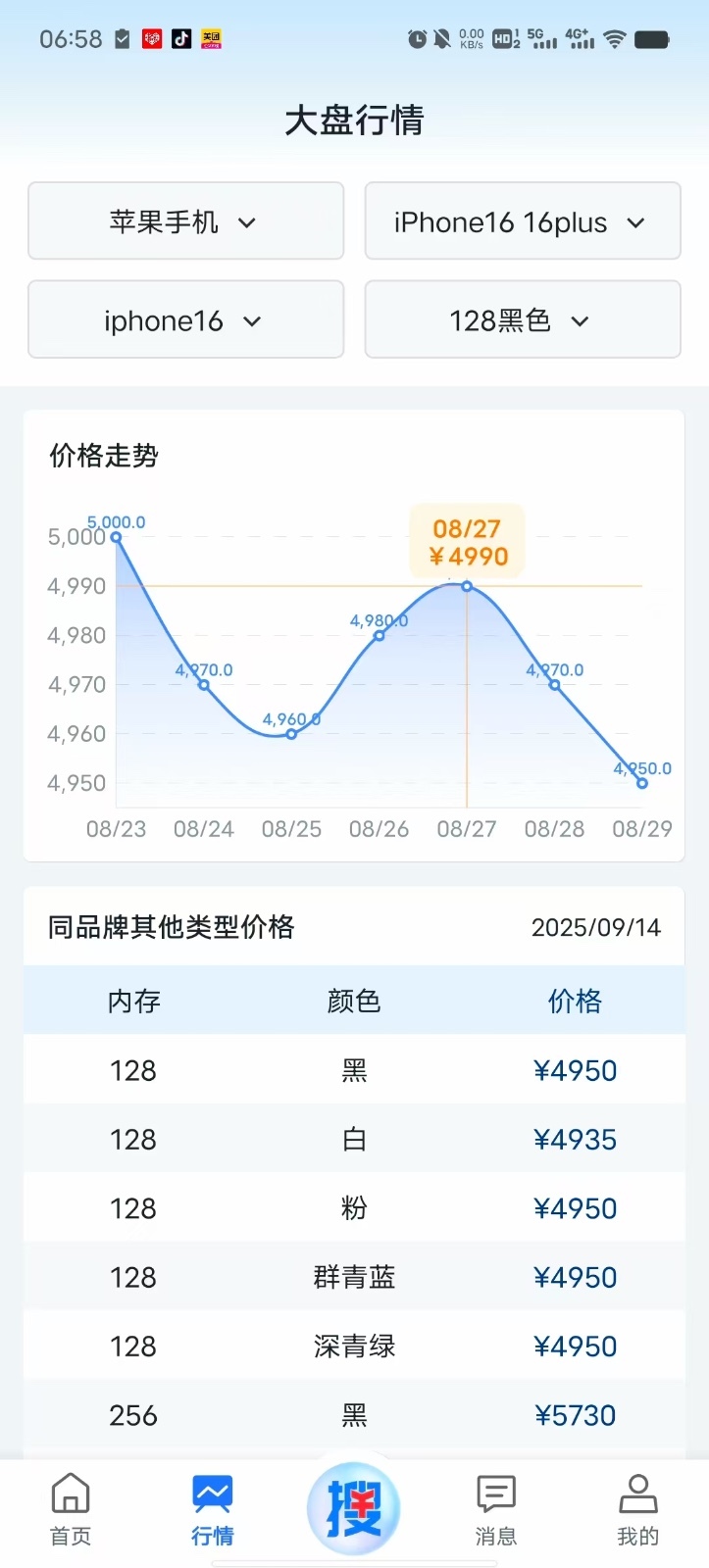The width and height of the screenshot is (709, 1568).
Task: Open the 苹果手机 brand dropdown
Action: point(185,220)
